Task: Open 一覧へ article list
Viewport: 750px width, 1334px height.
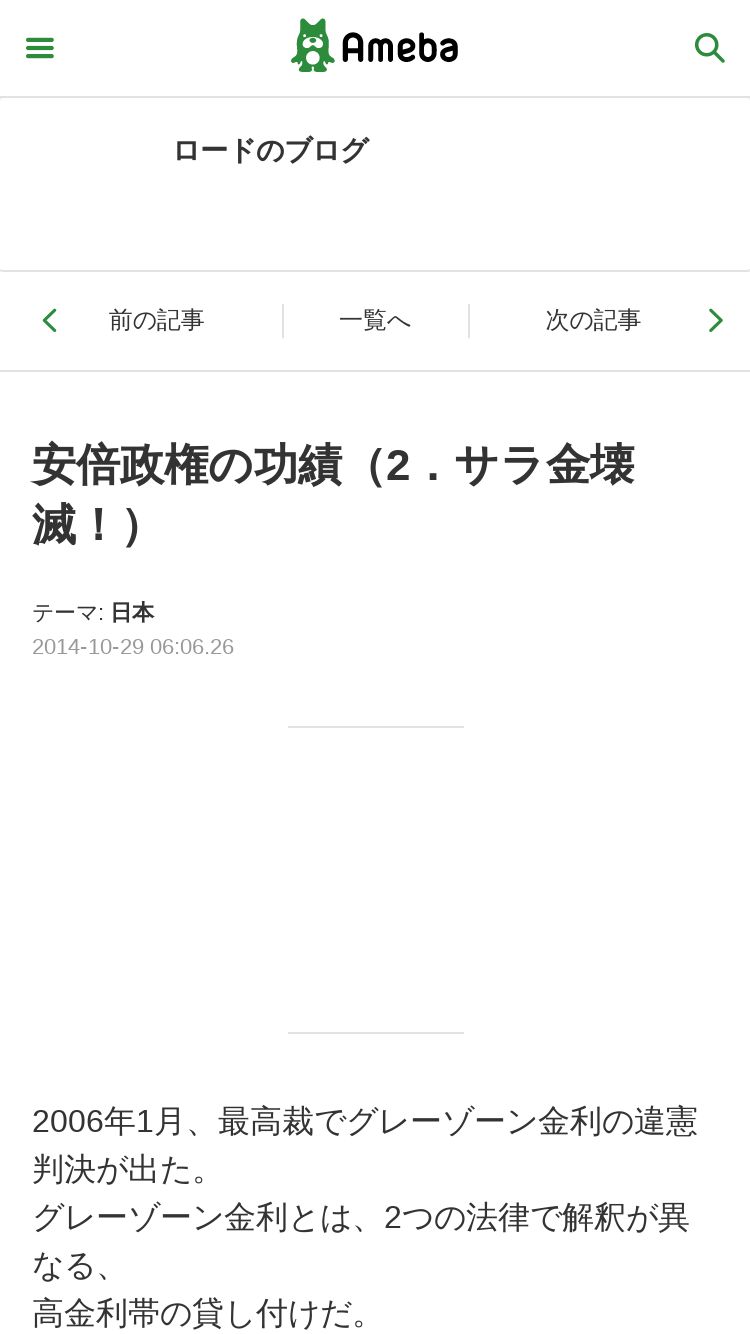Action: [375, 320]
